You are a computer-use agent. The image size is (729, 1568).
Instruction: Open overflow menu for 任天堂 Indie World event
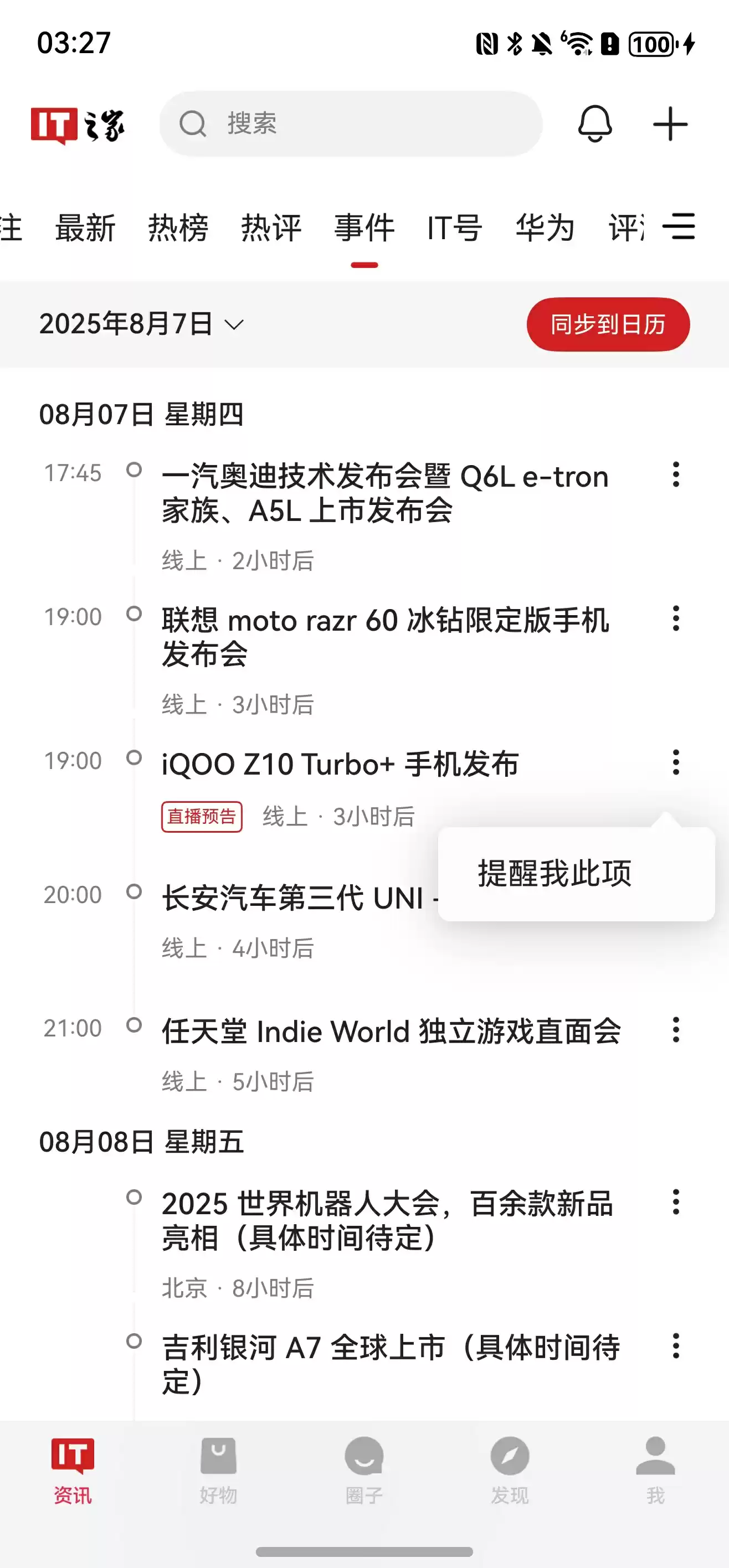[x=676, y=1029]
